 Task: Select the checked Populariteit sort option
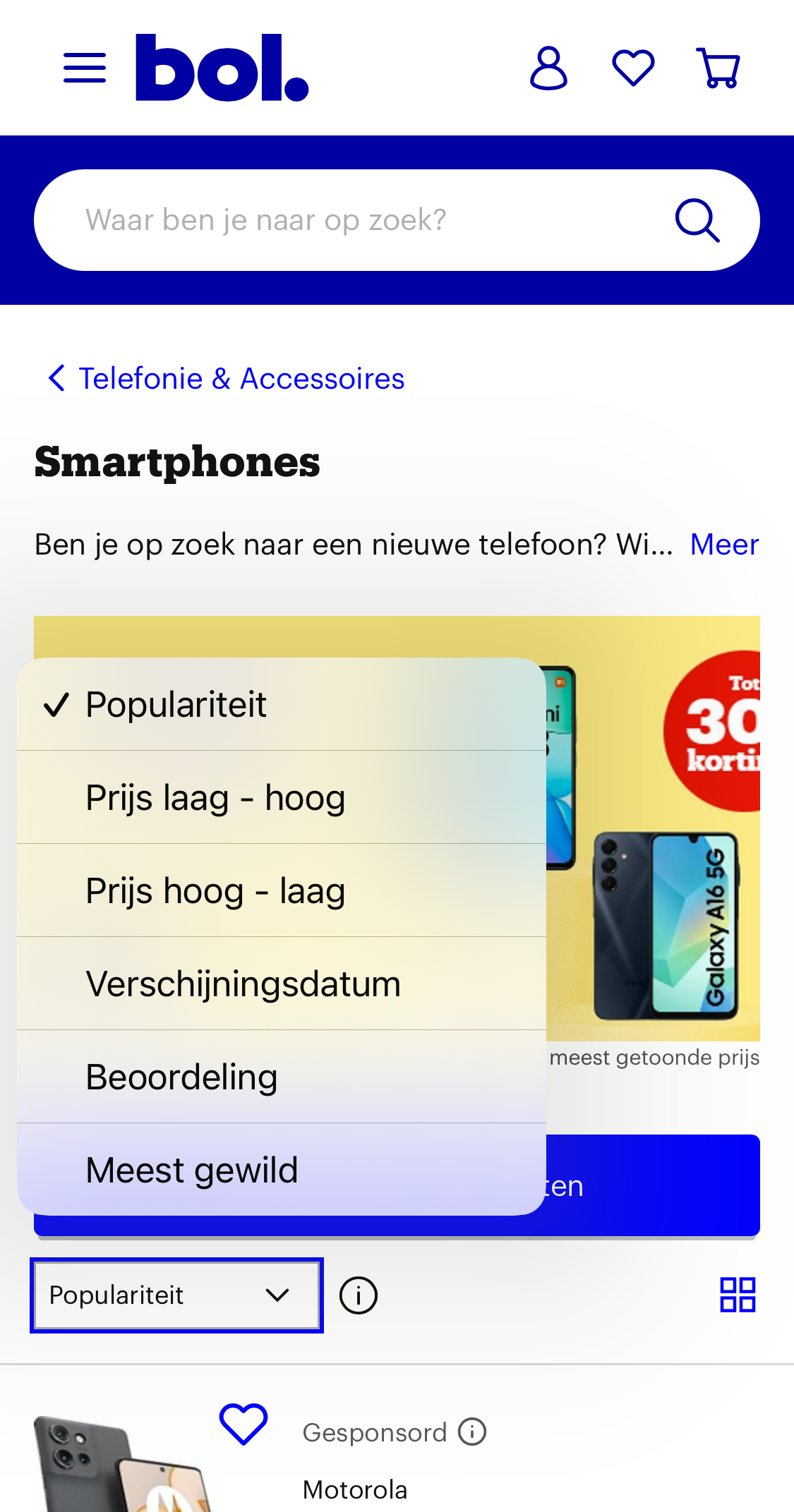[x=176, y=703]
